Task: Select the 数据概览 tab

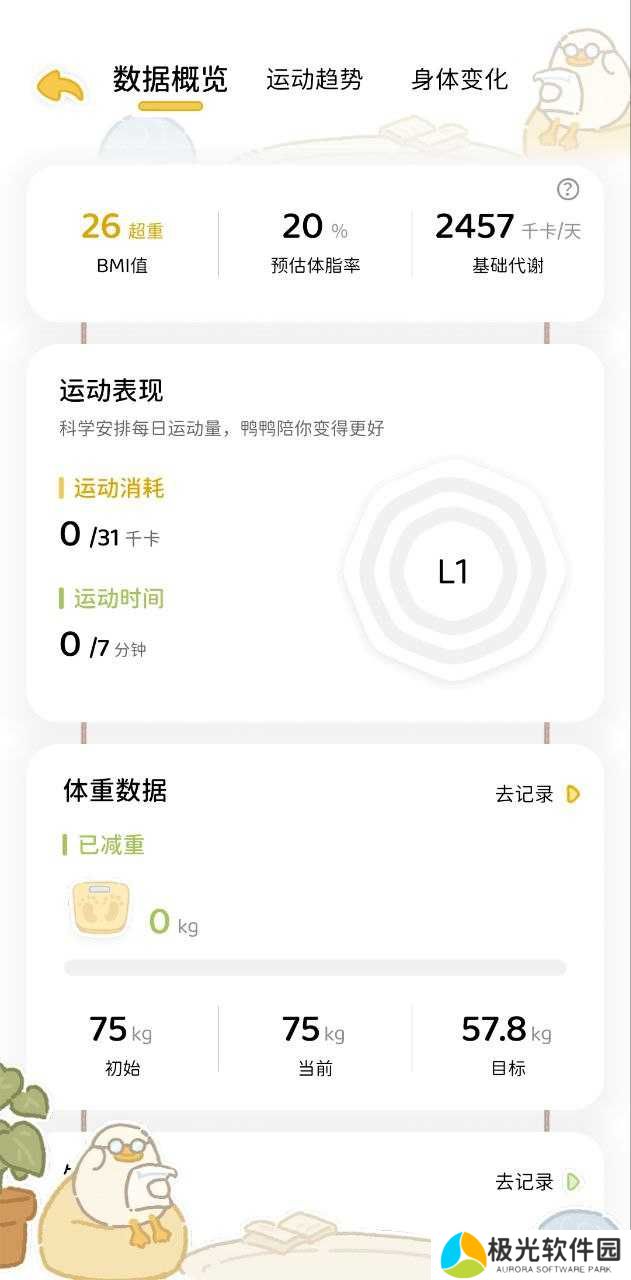Action: (x=170, y=80)
